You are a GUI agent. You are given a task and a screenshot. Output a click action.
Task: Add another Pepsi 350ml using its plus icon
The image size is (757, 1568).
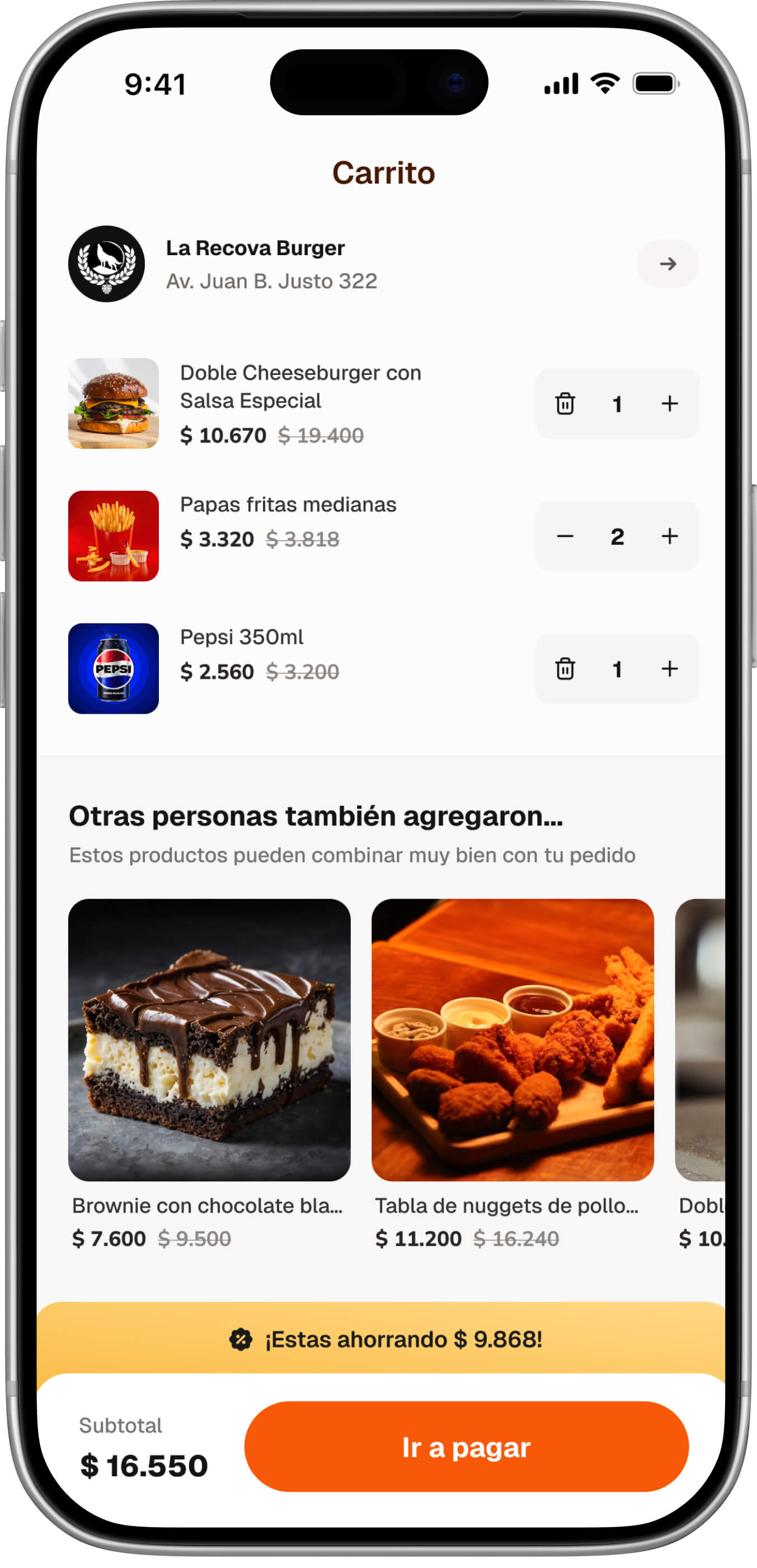669,669
